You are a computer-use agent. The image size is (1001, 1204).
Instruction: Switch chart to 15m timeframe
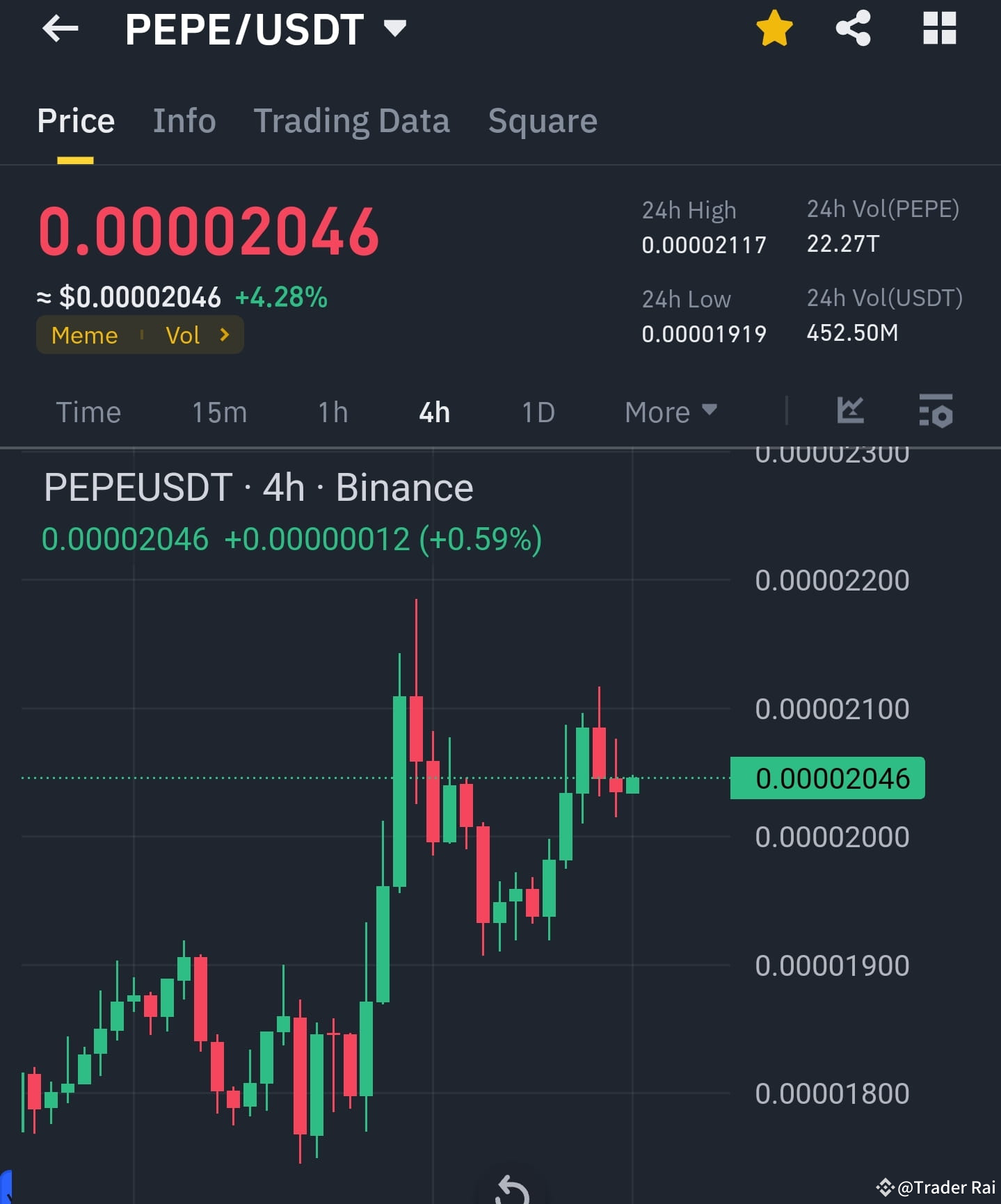coord(218,412)
